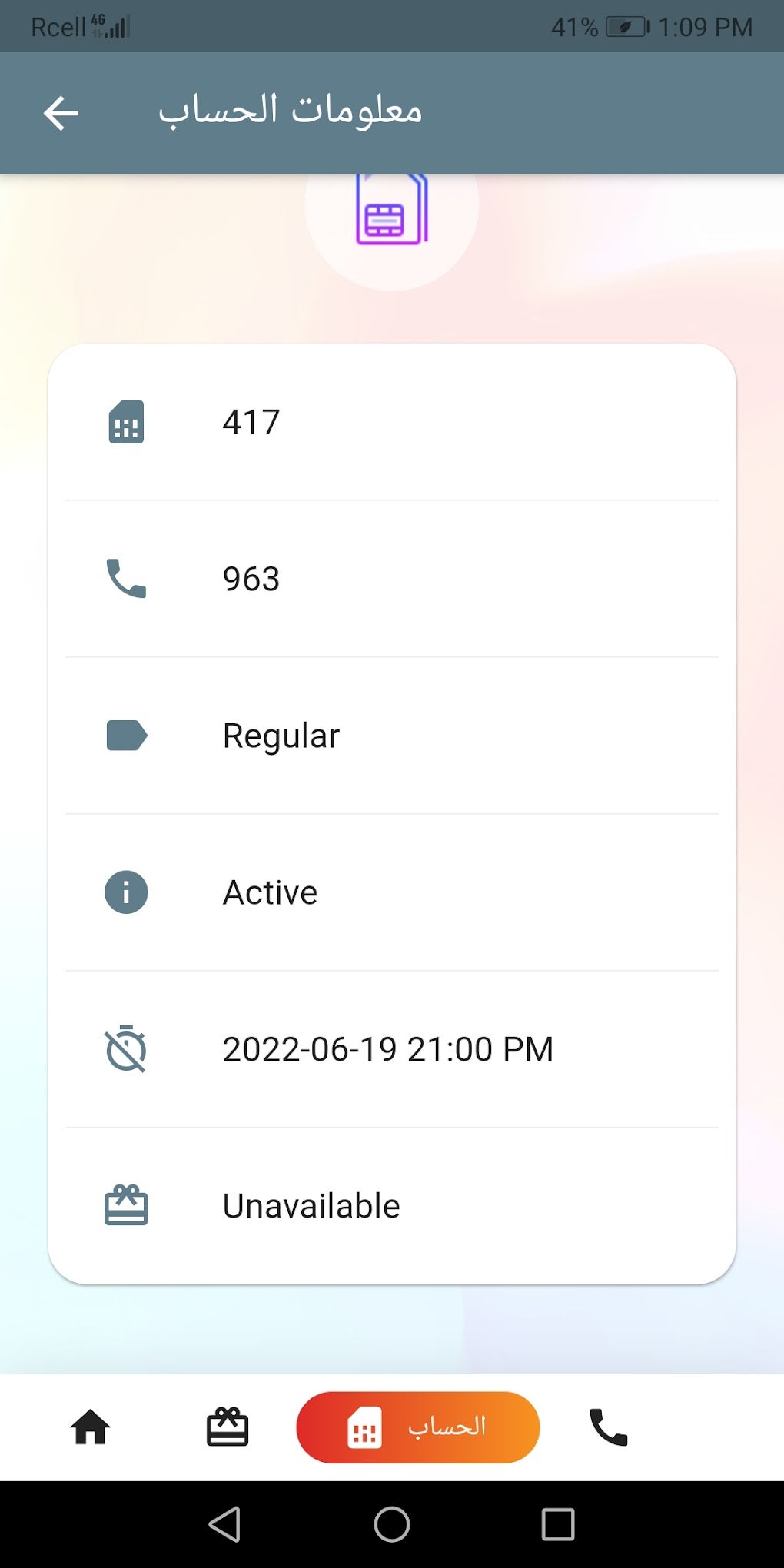Select the الحساب tab in bottom navigation
The height and width of the screenshot is (1568, 784).
pyautogui.click(x=418, y=1427)
